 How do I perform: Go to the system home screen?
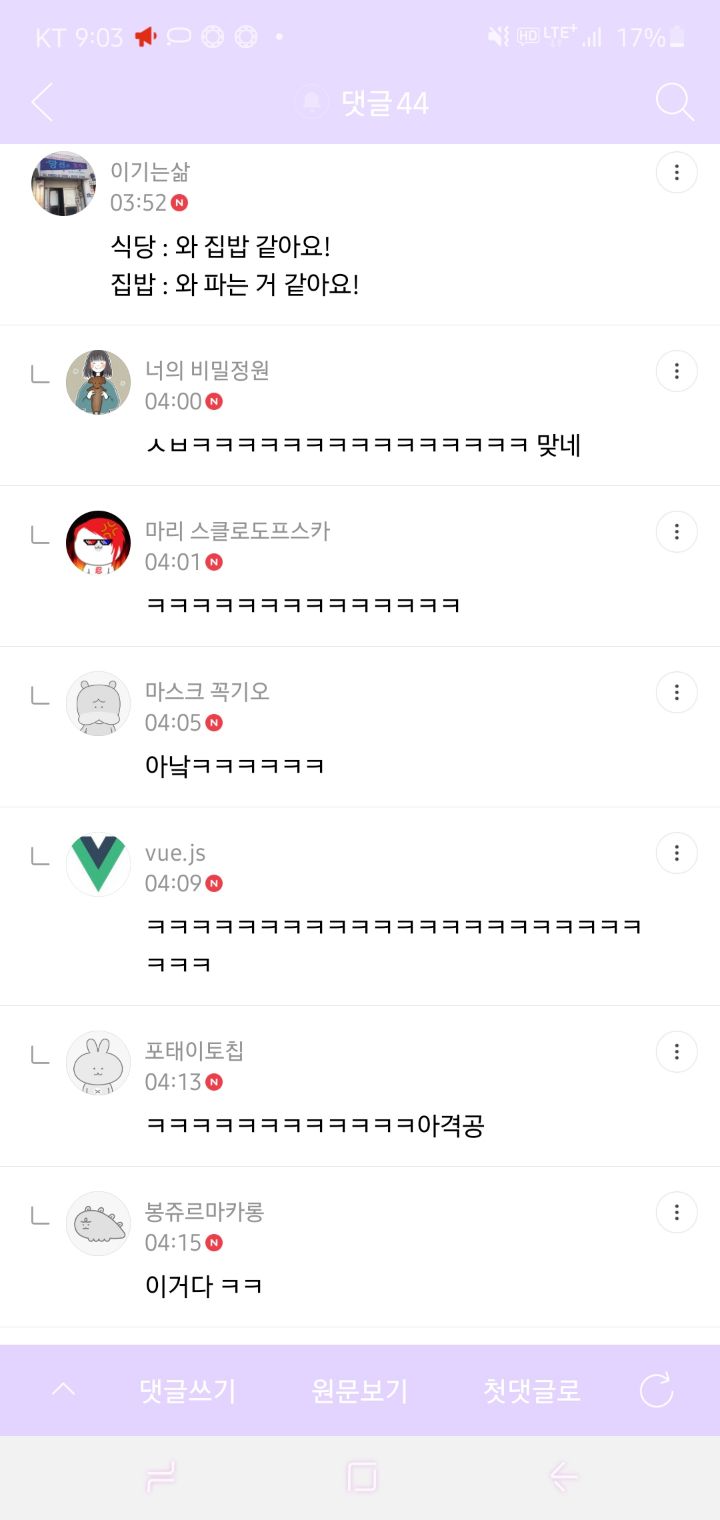361,1477
